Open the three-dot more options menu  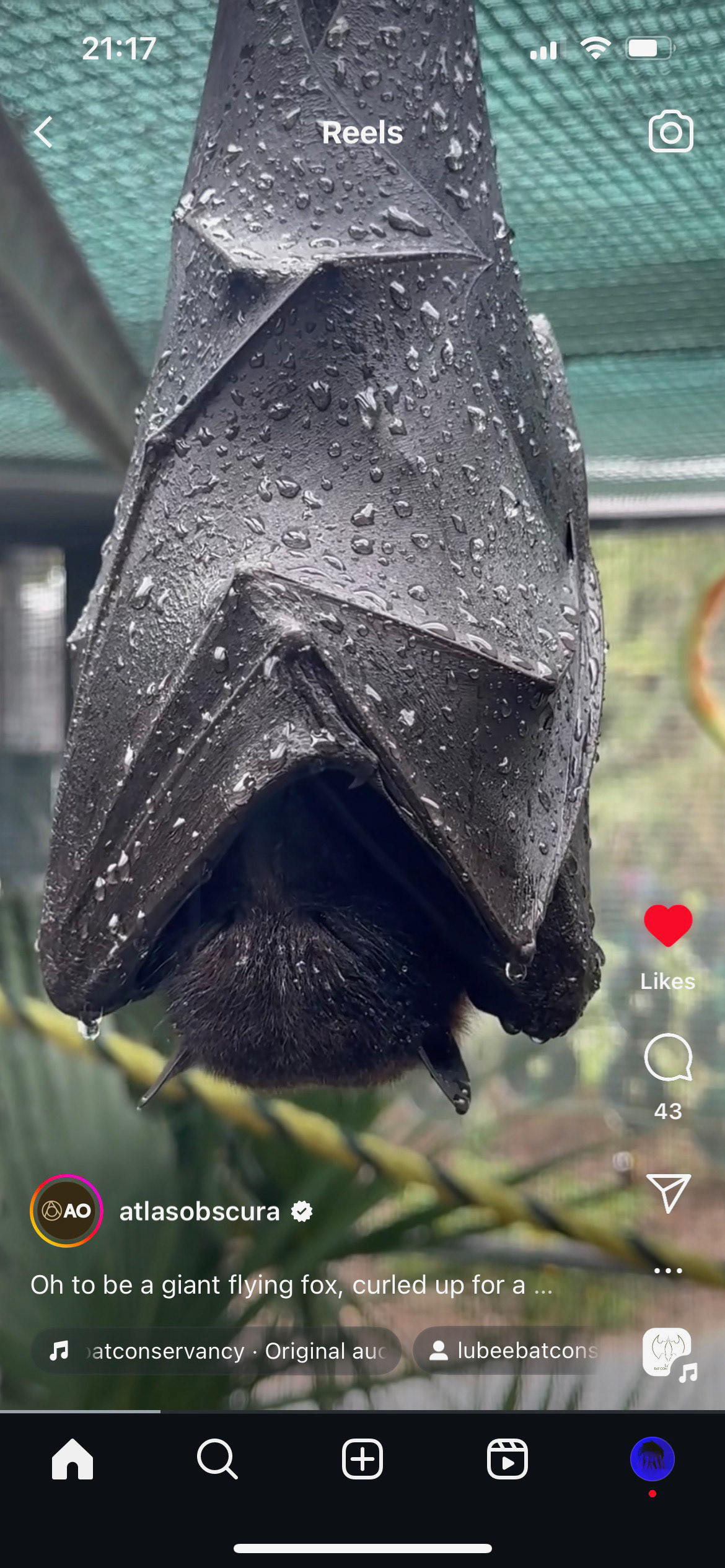(x=667, y=1271)
